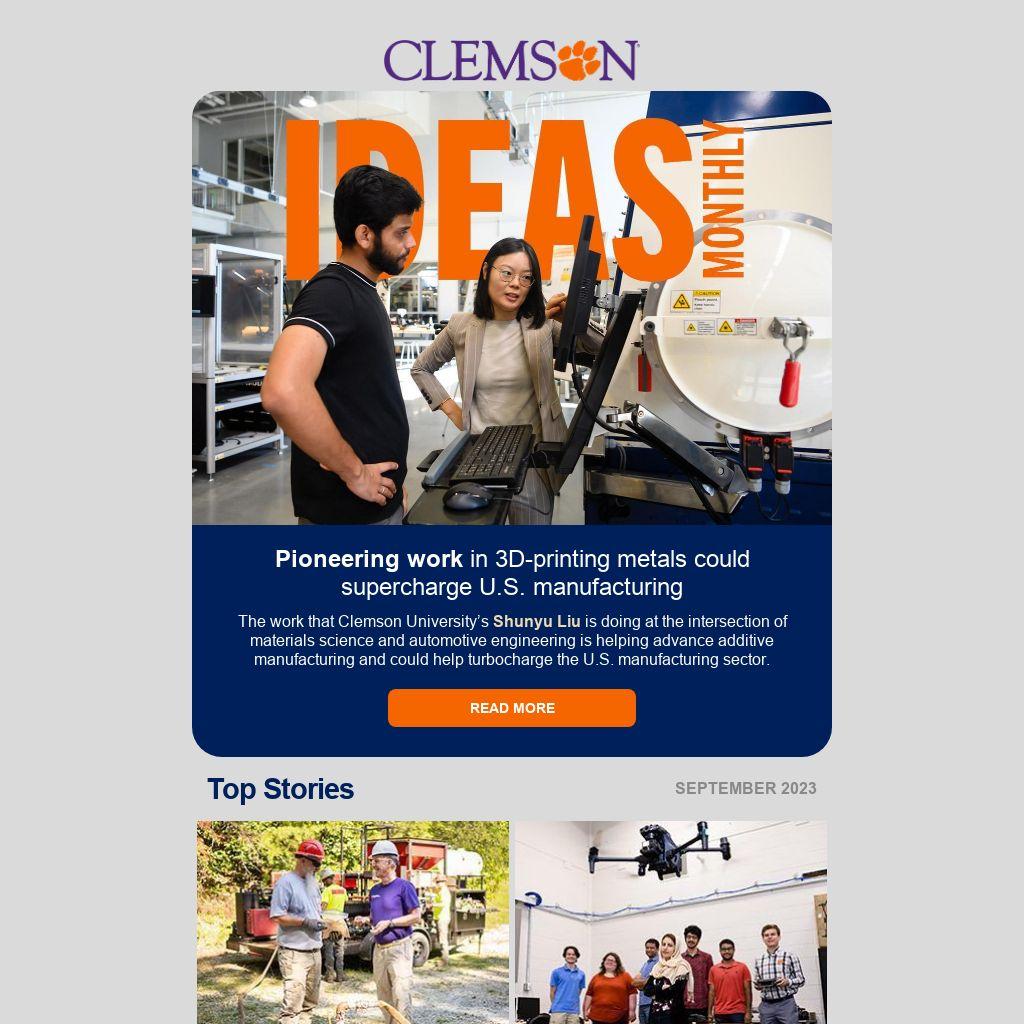1024x1024 pixels.
Task: Open the drone research team story thumbnail
Action: 671,922
